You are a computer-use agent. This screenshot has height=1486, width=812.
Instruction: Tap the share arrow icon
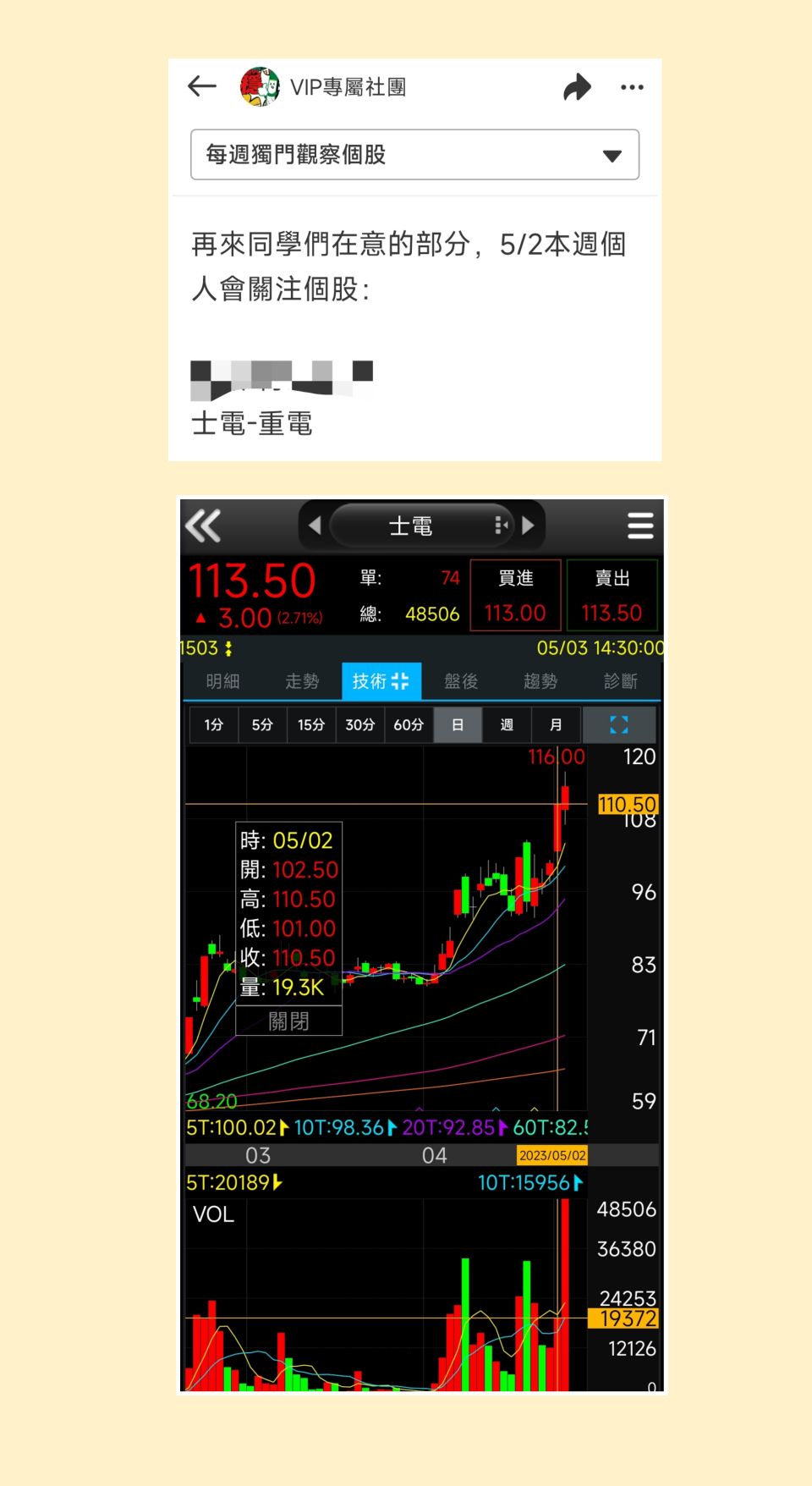578,86
